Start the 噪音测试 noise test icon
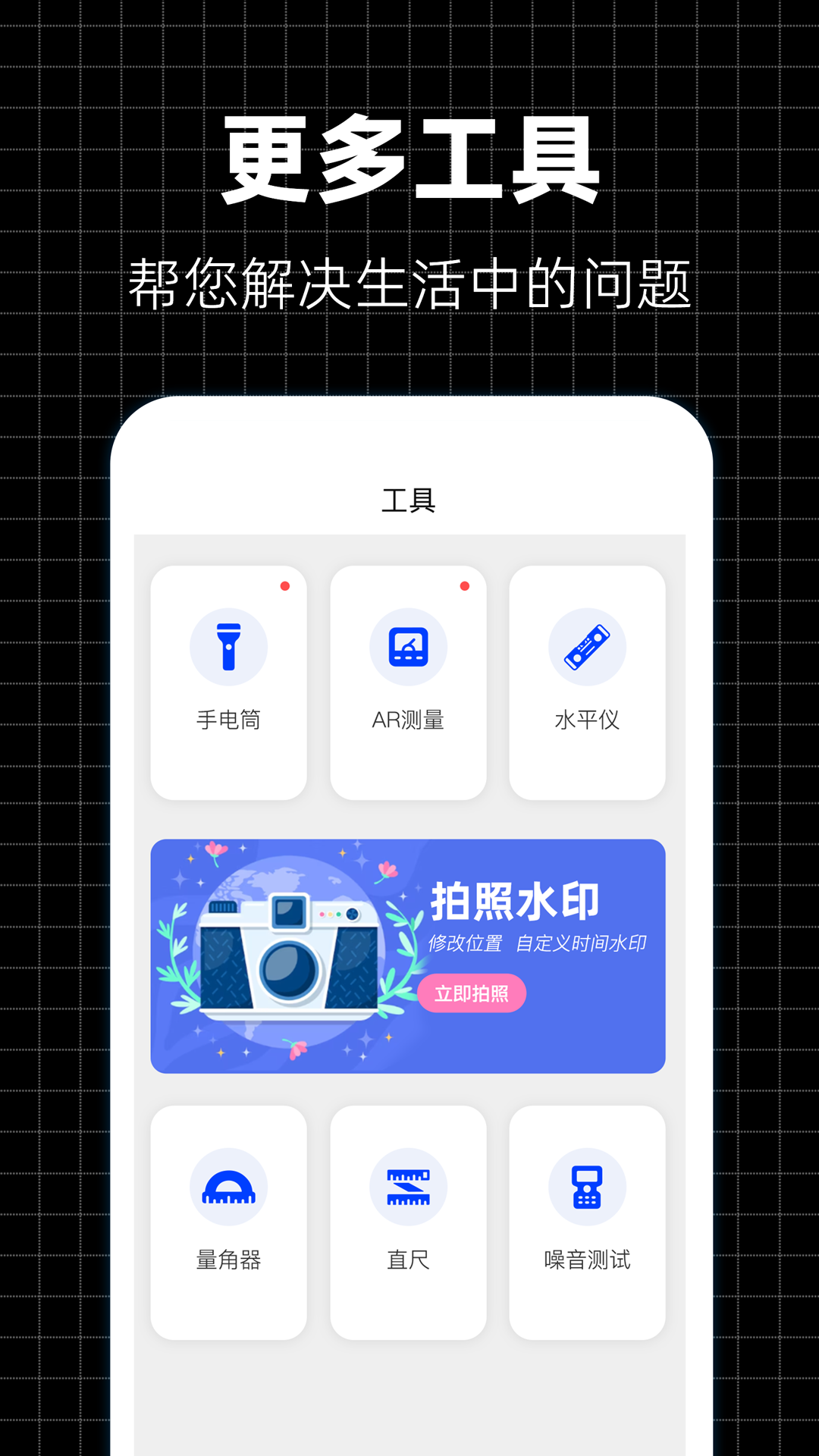The width and height of the screenshot is (819, 1456). coord(588,1187)
